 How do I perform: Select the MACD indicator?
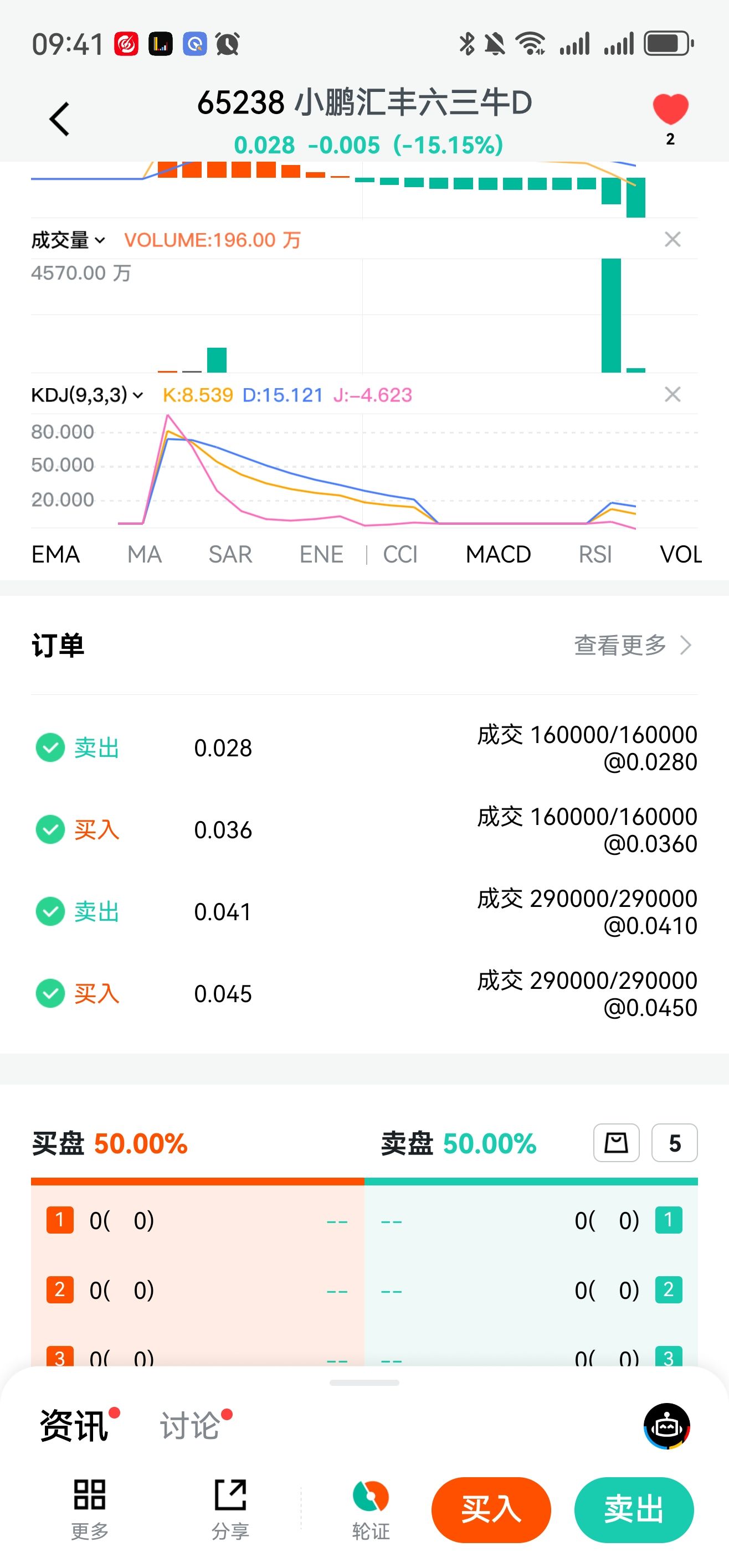(498, 555)
